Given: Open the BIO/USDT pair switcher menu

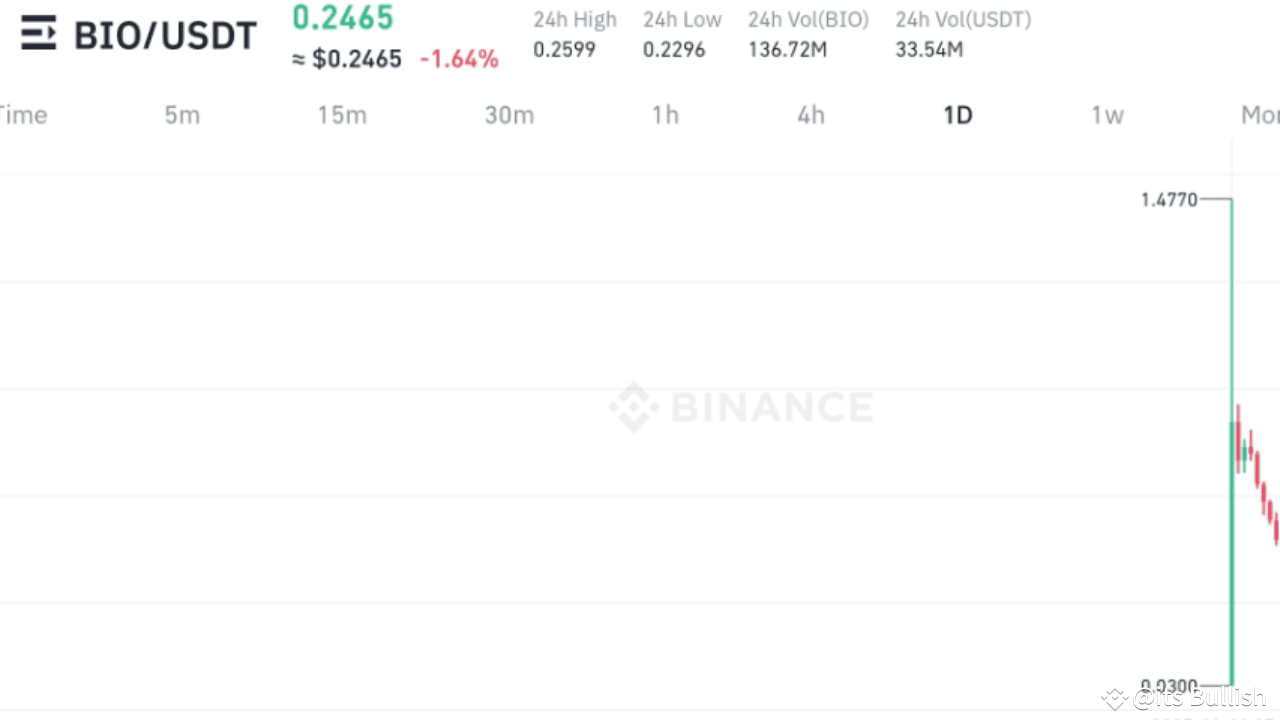Looking at the screenshot, I should coord(39,36).
